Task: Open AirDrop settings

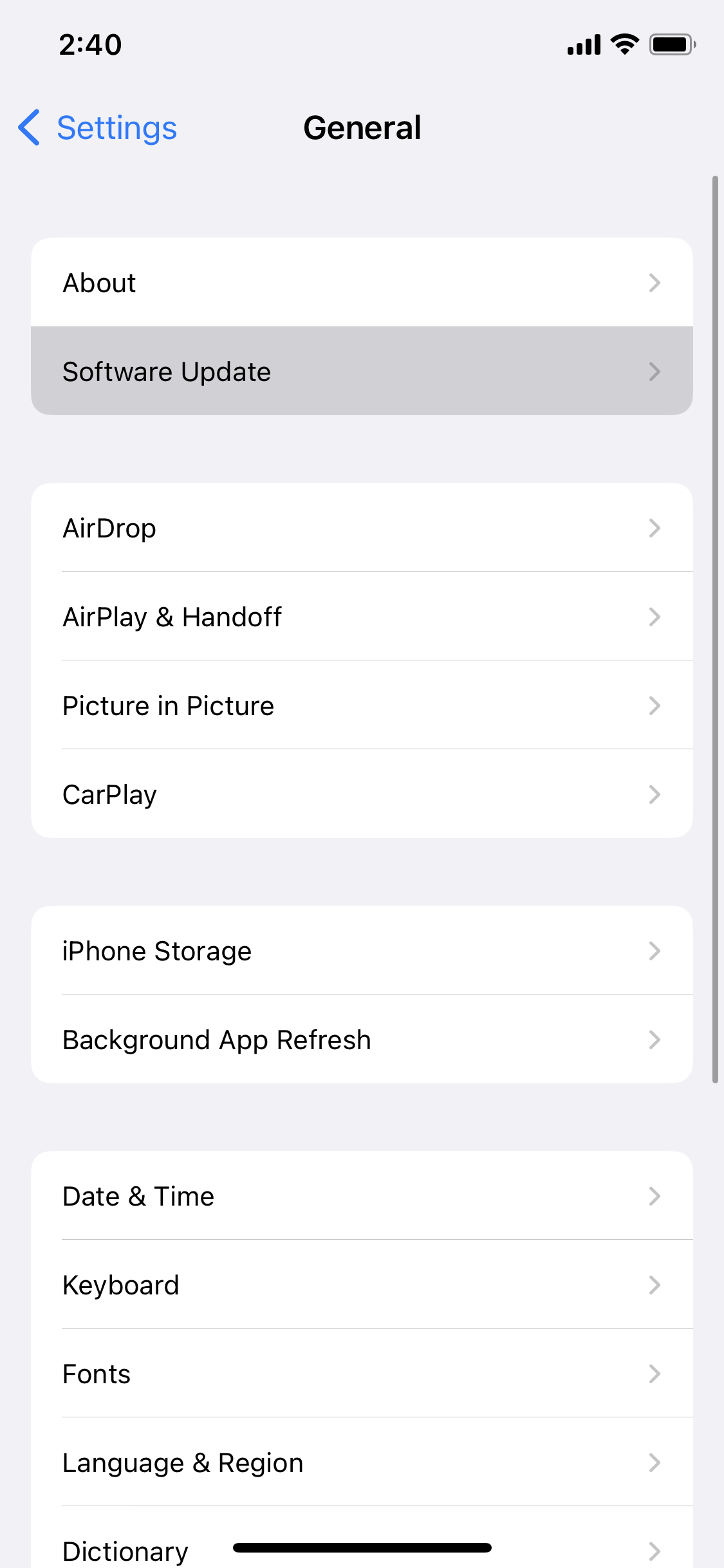Action: (x=362, y=528)
